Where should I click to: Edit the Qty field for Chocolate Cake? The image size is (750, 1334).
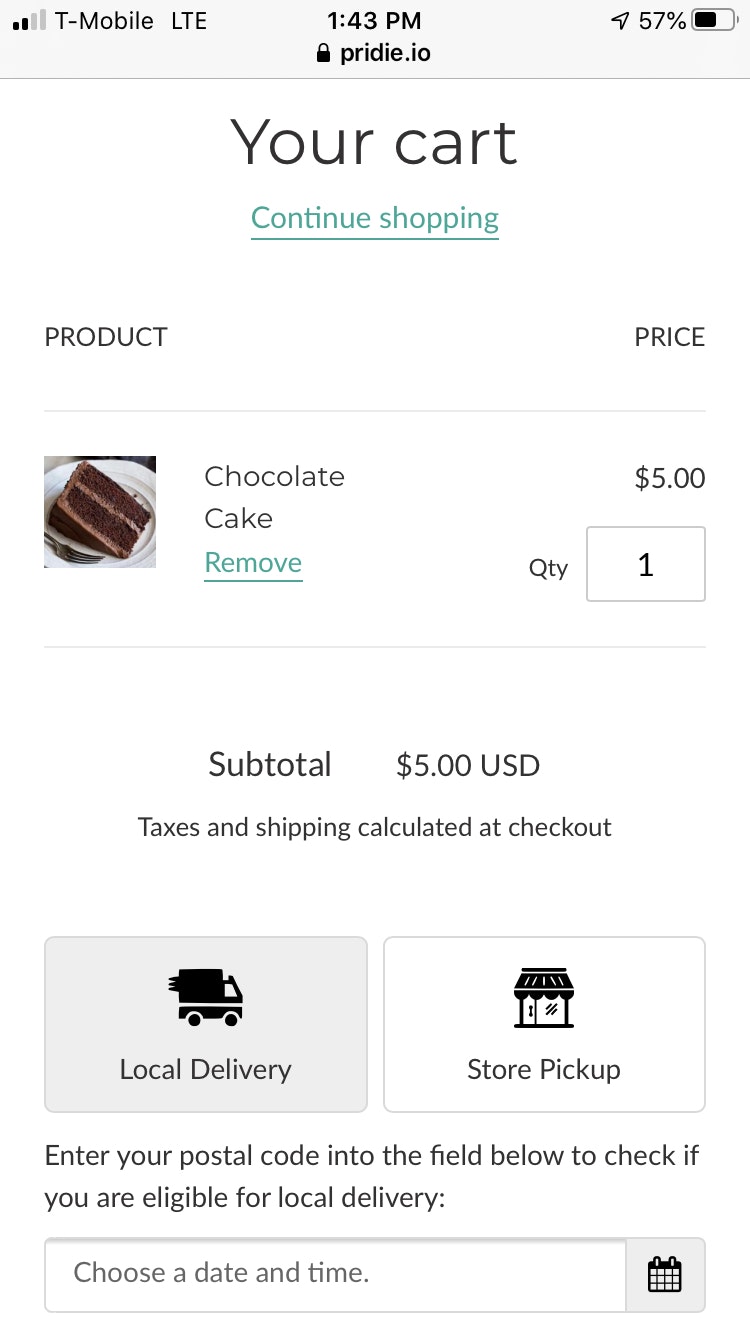(645, 564)
